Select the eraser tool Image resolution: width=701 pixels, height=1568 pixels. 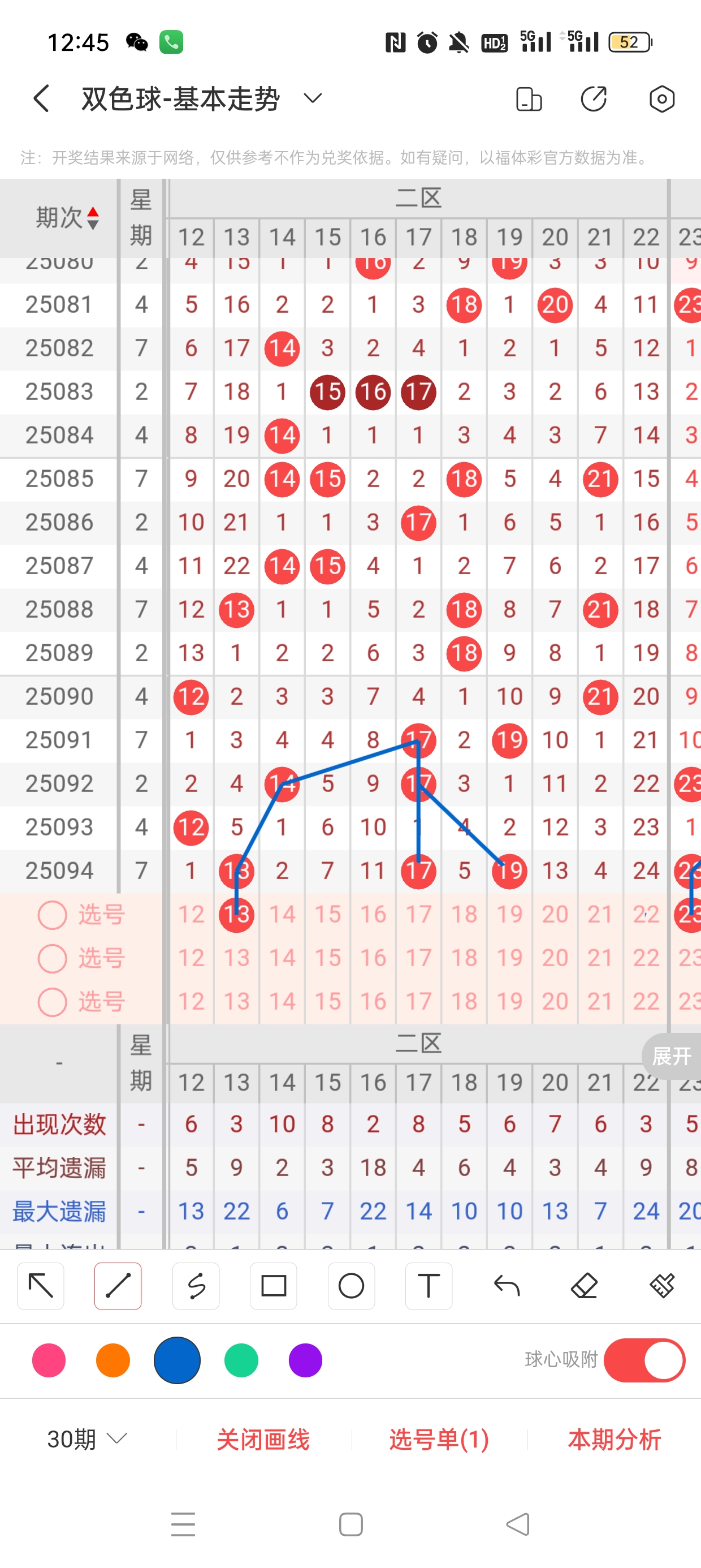click(x=584, y=1286)
